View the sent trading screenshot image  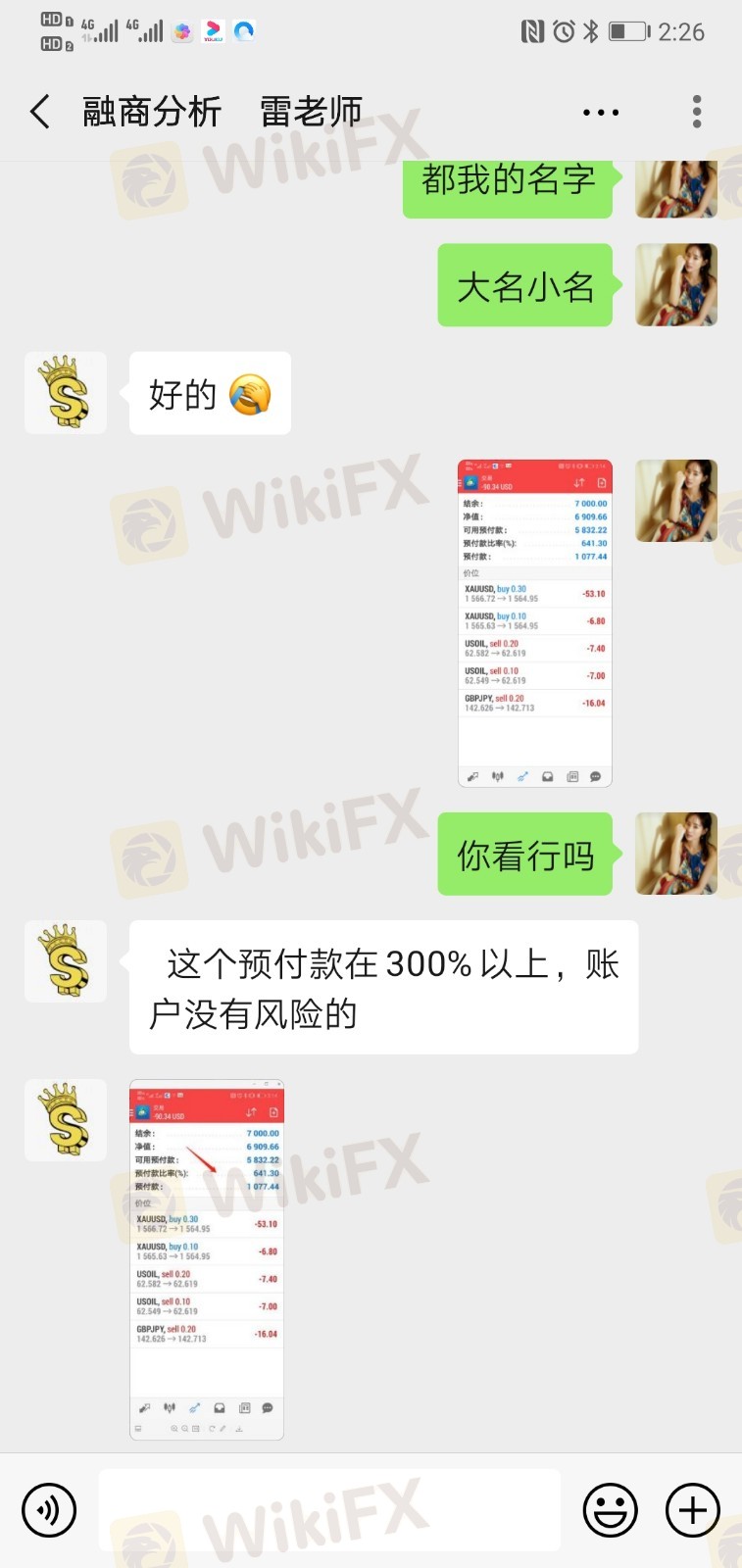point(534,623)
